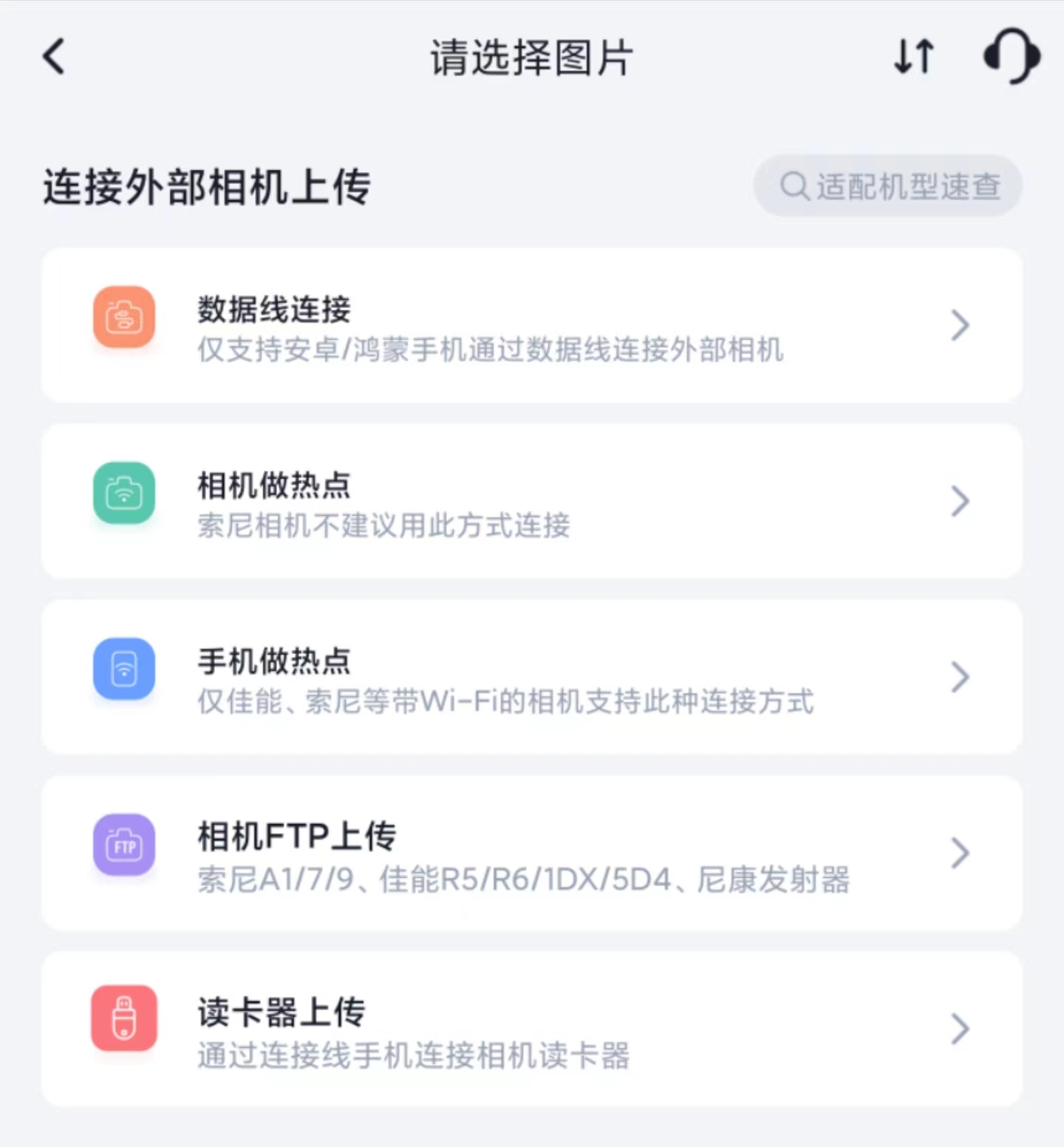Tap the 读卡器上传 red USB reader icon
This screenshot has width=1064, height=1147.
coord(123,1020)
